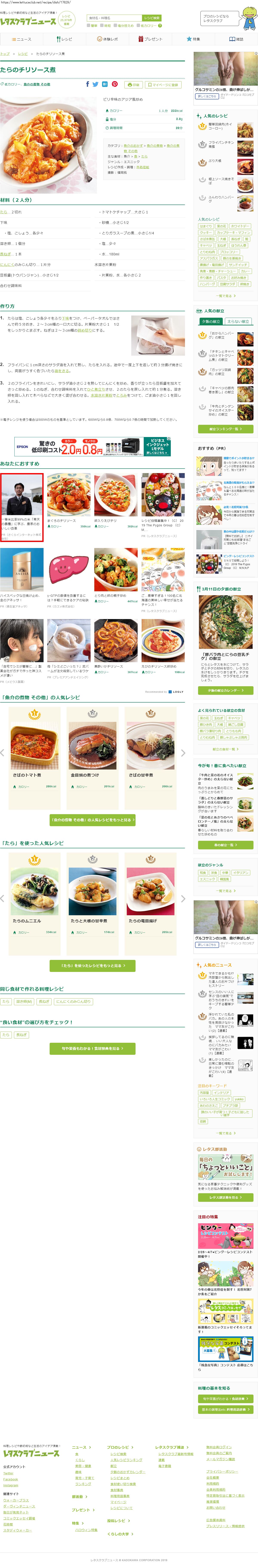
Task: Print the recipe with 印刷 button
Action: point(133,85)
